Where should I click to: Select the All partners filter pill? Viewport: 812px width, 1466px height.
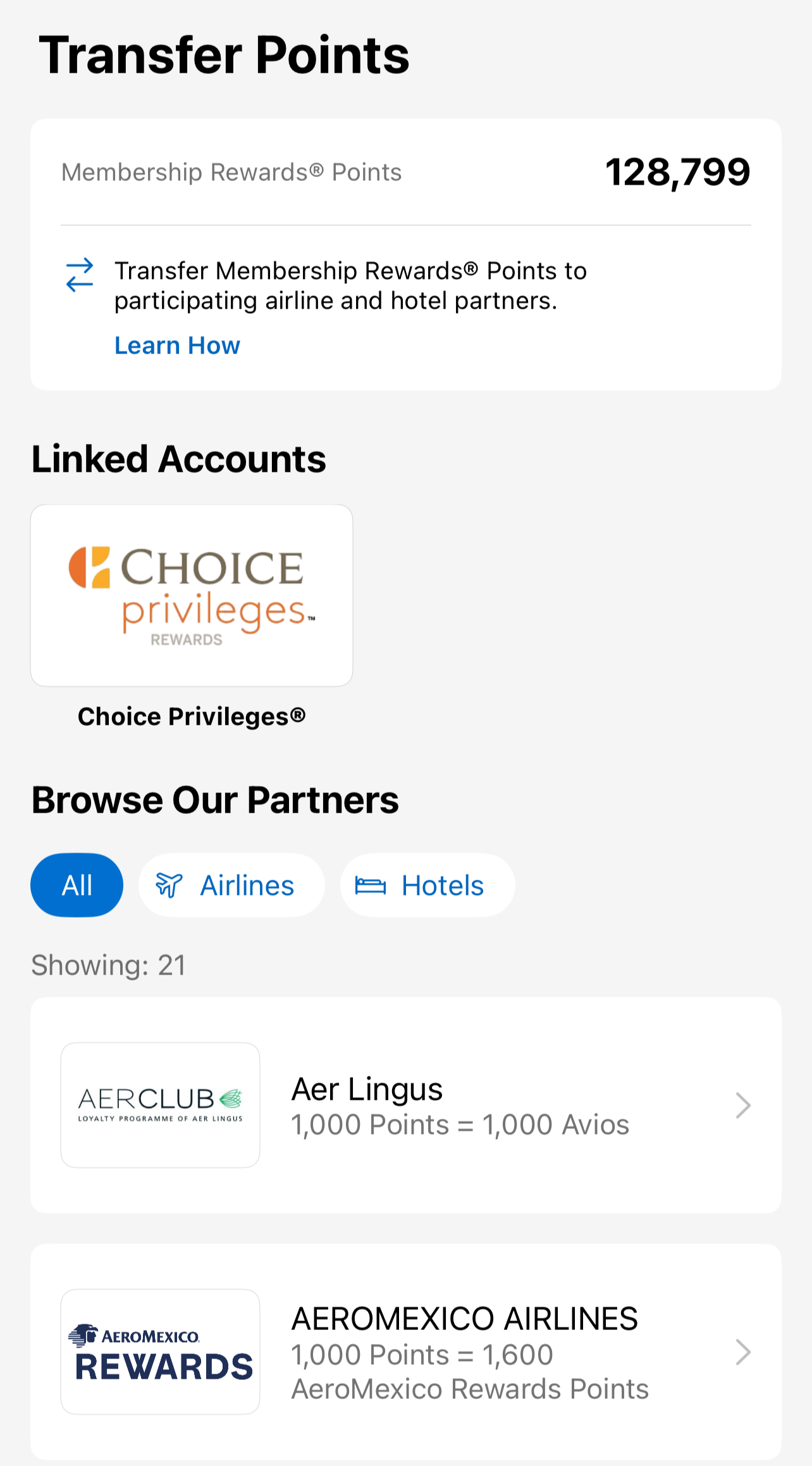77,885
